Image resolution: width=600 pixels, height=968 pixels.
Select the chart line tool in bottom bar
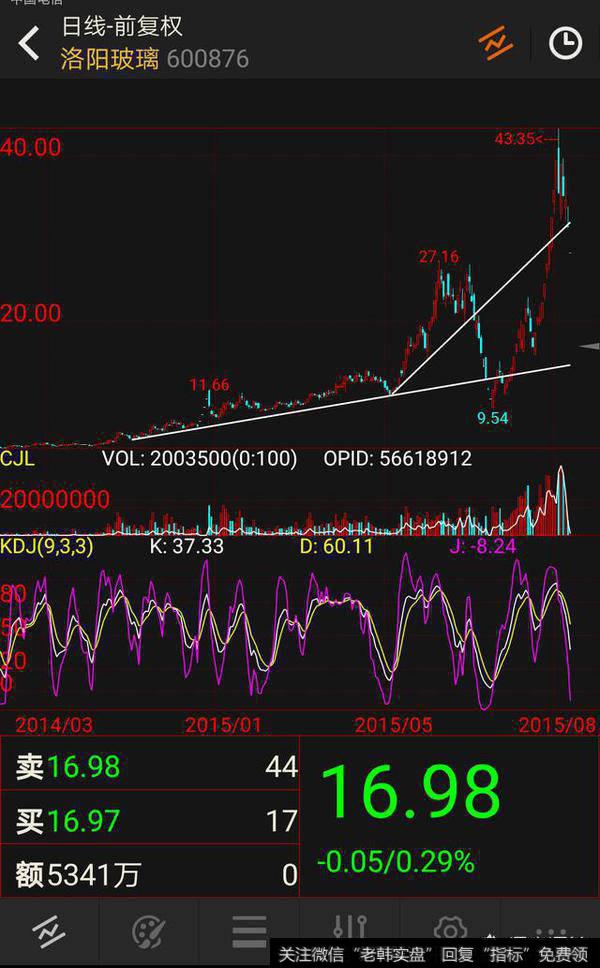coord(49,931)
